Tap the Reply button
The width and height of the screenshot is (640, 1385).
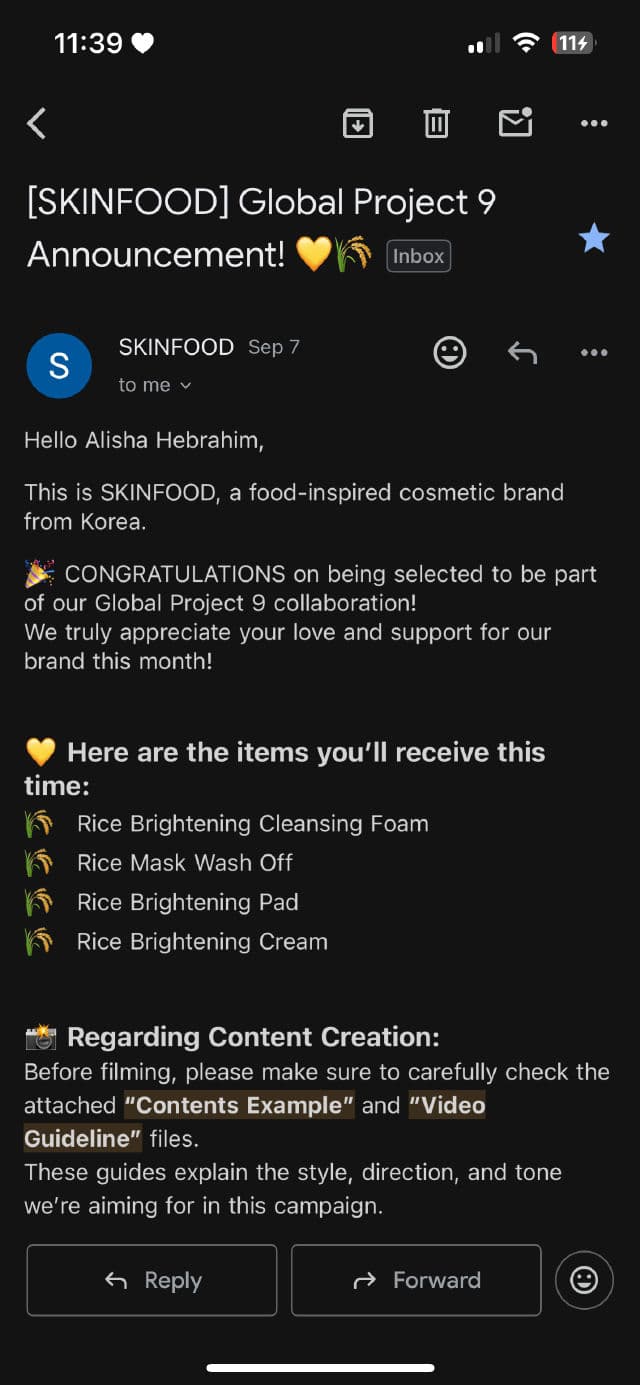(x=152, y=1280)
